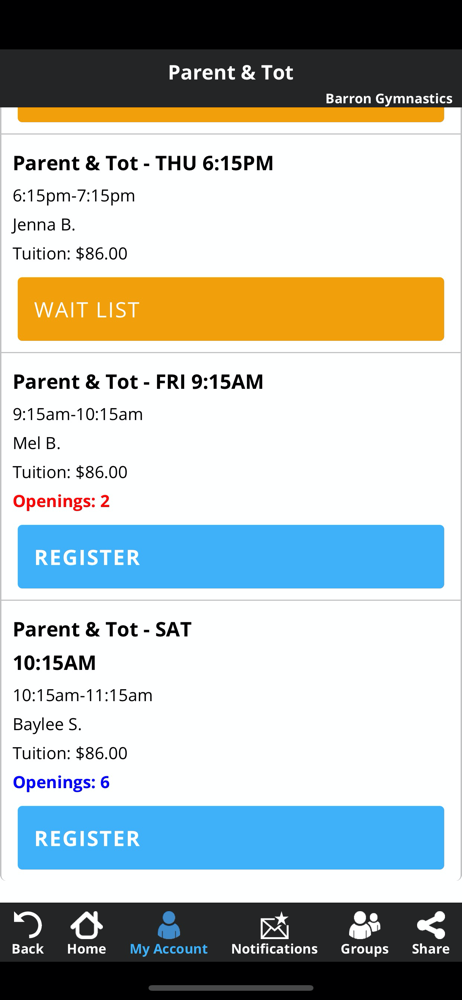The height and width of the screenshot is (1000, 462).
Task: Tap Share in the bottom bar
Action: pyautogui.click(x=430, y=933)
